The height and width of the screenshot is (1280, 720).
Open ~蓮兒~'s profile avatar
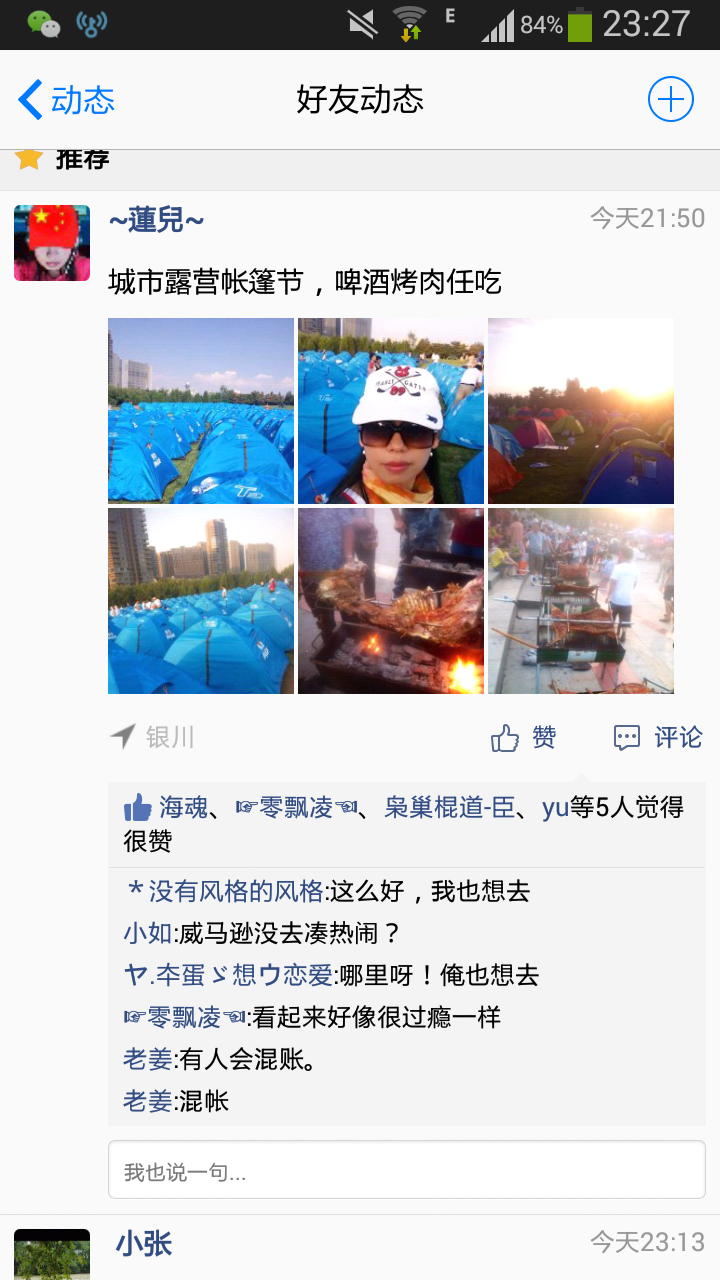click(x=52, y=243)
